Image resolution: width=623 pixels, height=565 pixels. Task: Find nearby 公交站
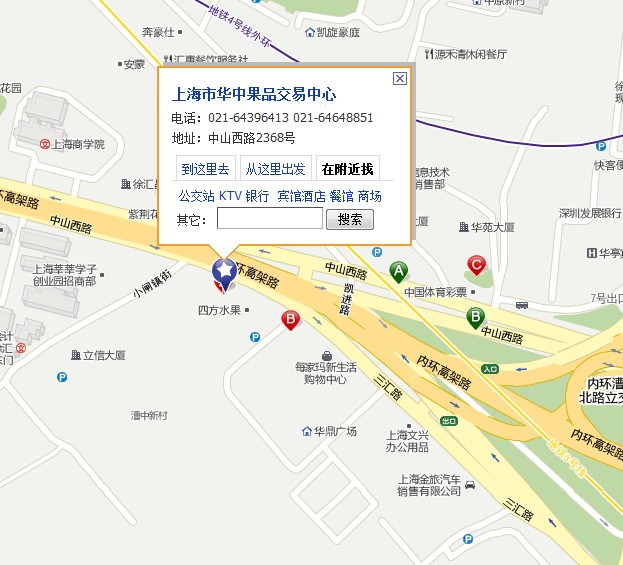point(196,196)
